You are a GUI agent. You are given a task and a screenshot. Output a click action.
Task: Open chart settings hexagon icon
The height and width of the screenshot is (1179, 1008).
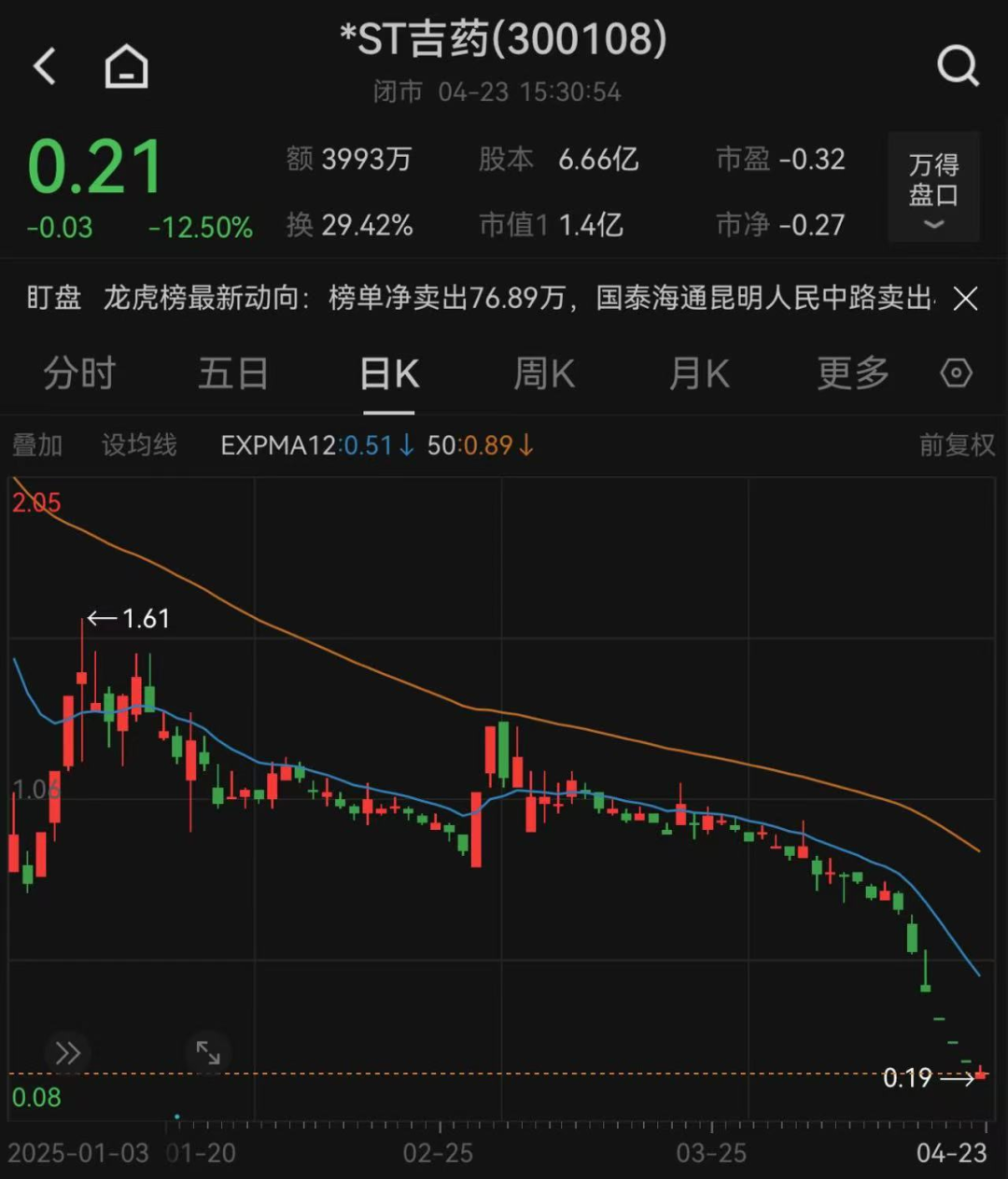[x=956, y=374]
